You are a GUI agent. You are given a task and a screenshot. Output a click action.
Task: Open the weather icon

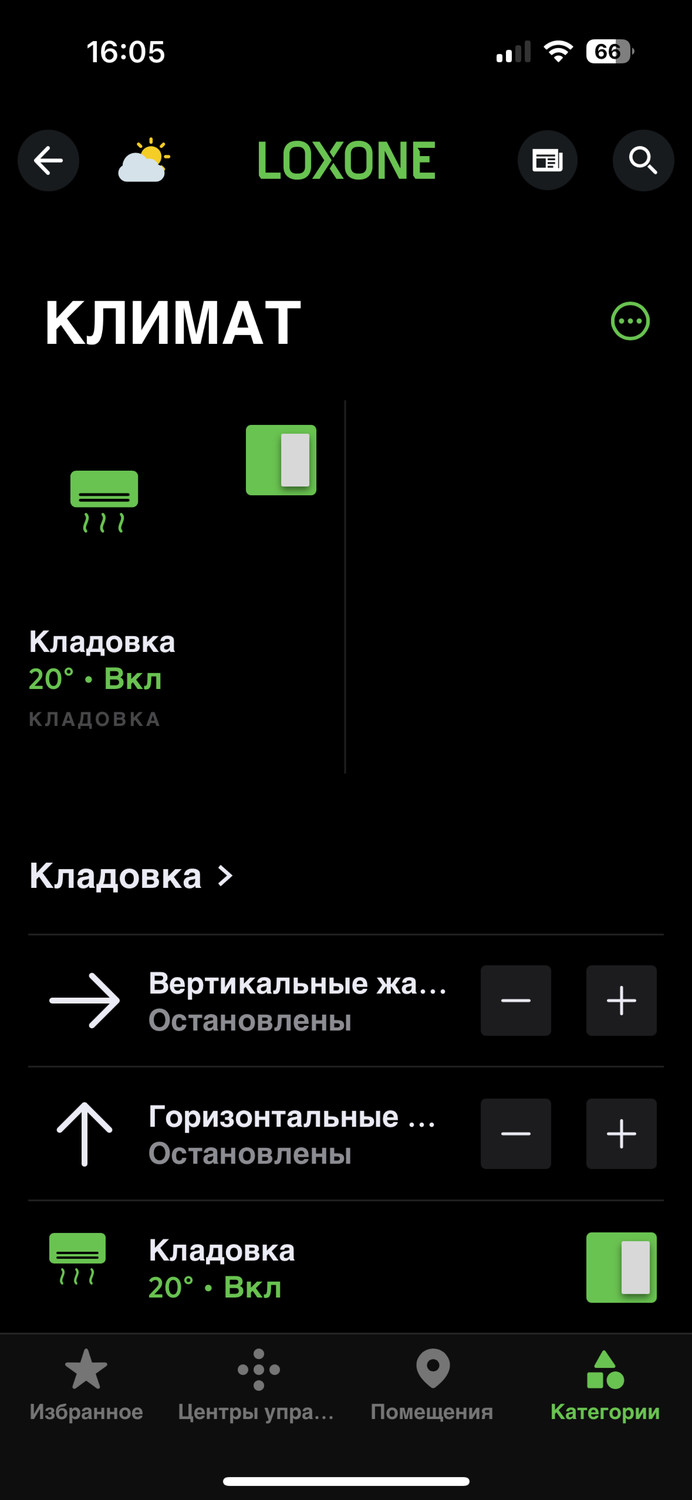143,161
